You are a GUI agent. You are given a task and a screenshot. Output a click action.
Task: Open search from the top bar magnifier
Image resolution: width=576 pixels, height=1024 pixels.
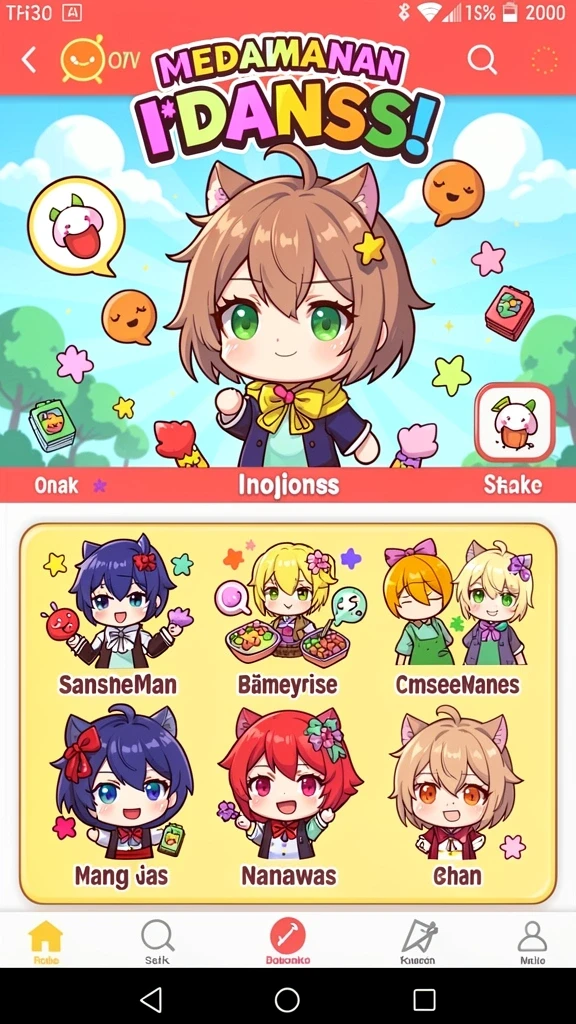click(482, 60)
